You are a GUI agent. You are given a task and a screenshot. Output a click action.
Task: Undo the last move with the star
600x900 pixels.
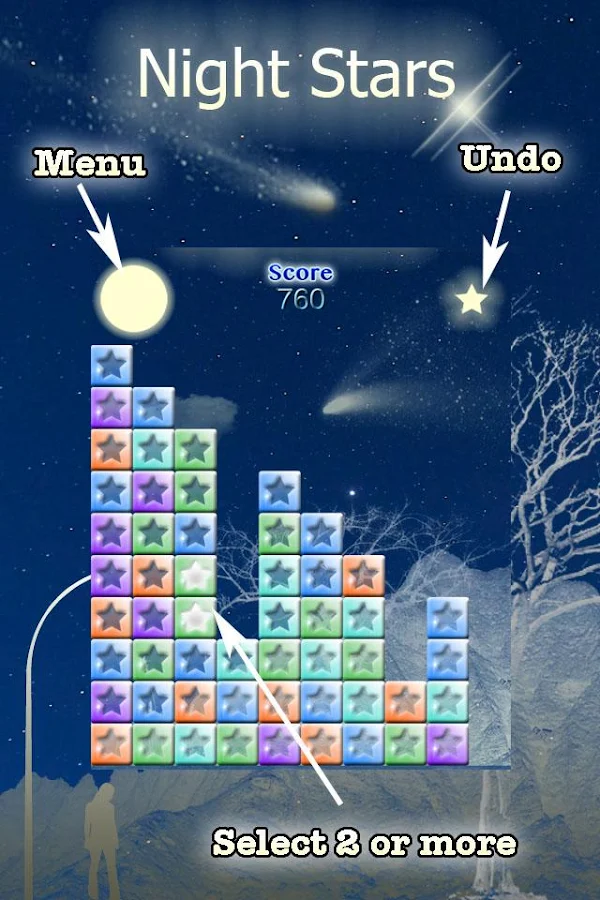tap(472, 298)
